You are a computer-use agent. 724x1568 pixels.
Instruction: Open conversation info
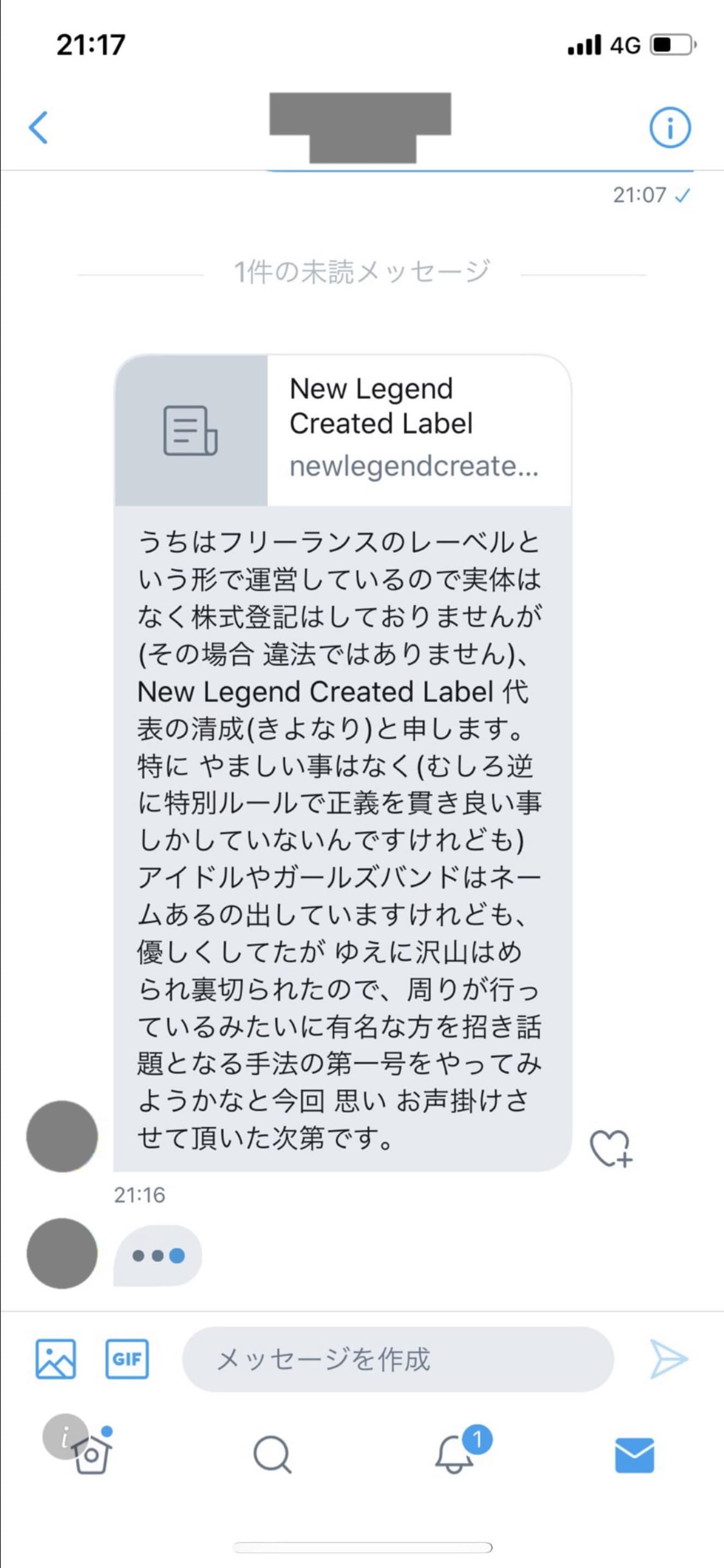(670, 128)
